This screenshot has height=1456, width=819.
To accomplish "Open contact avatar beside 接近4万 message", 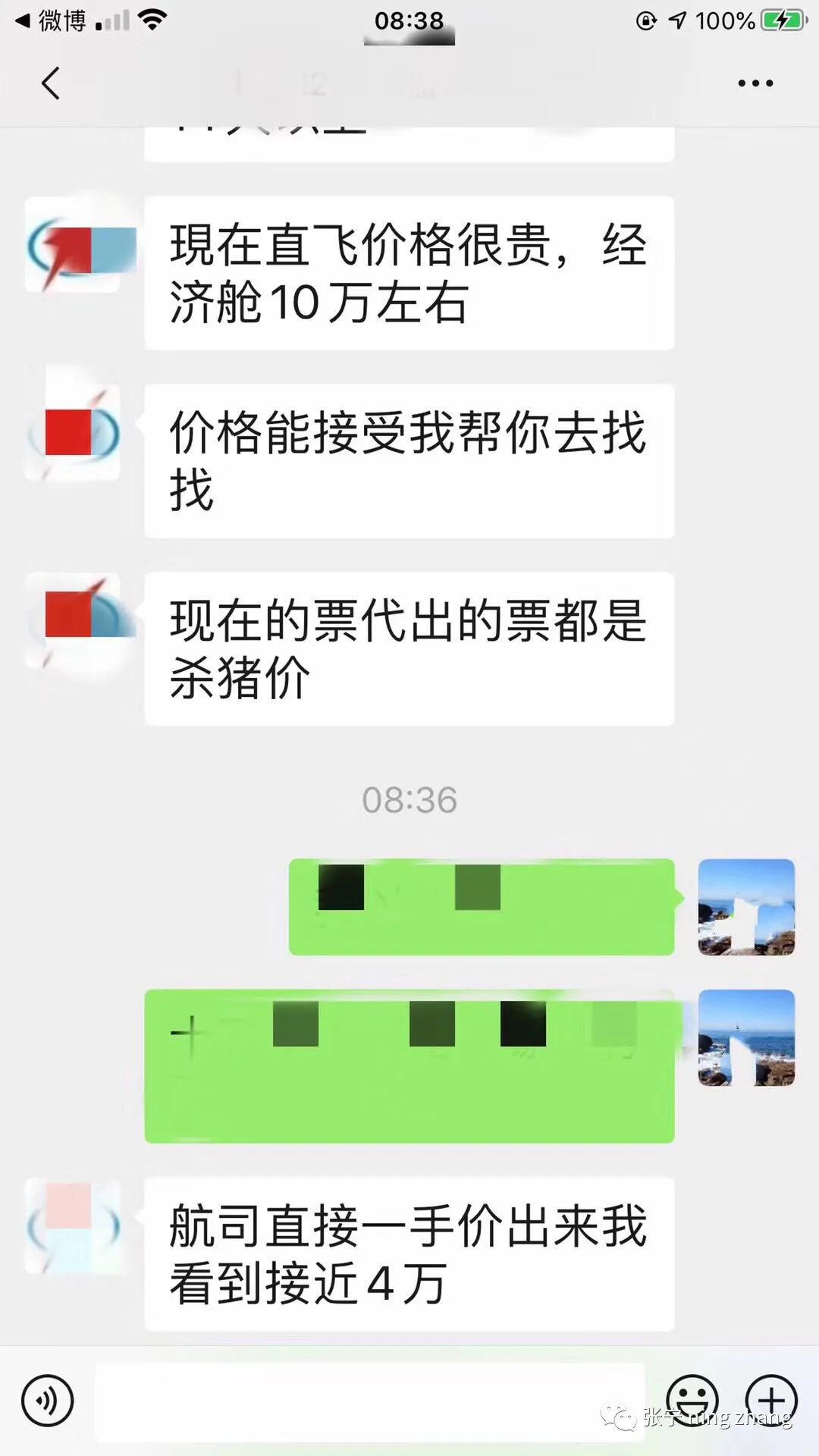I will tap(74, 1226).
